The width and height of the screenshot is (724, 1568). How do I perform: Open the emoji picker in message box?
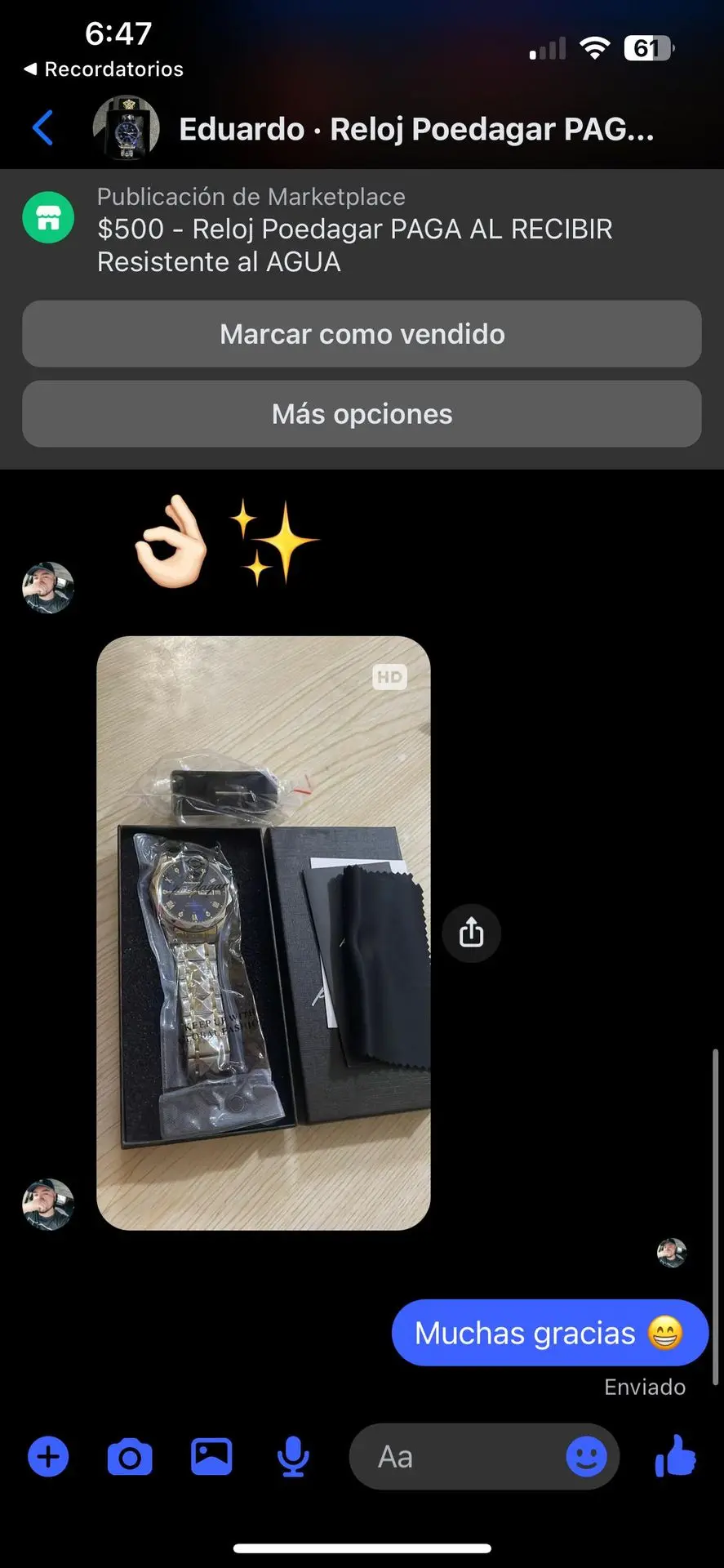(586, 1456)
